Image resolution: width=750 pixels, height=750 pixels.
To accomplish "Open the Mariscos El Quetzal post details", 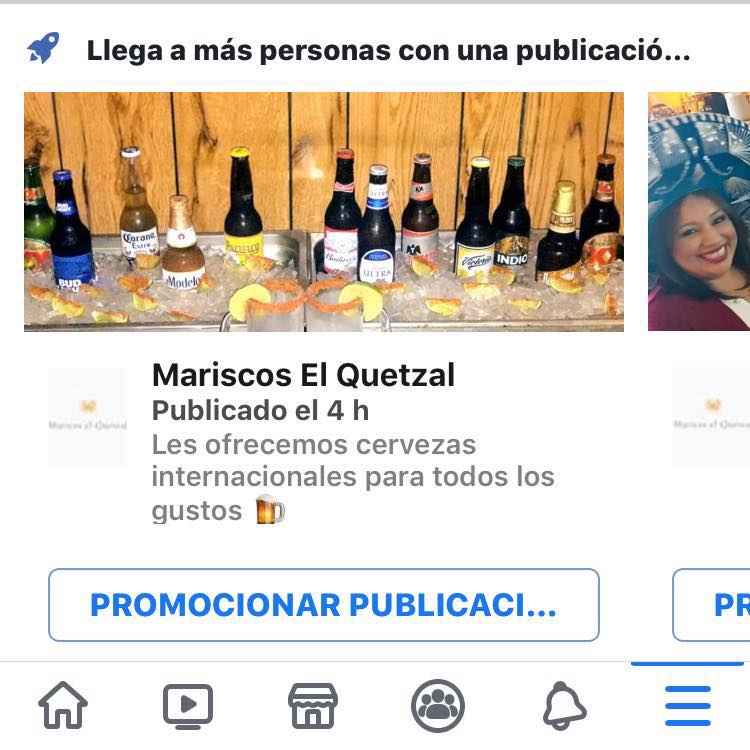I will (303, 376).
